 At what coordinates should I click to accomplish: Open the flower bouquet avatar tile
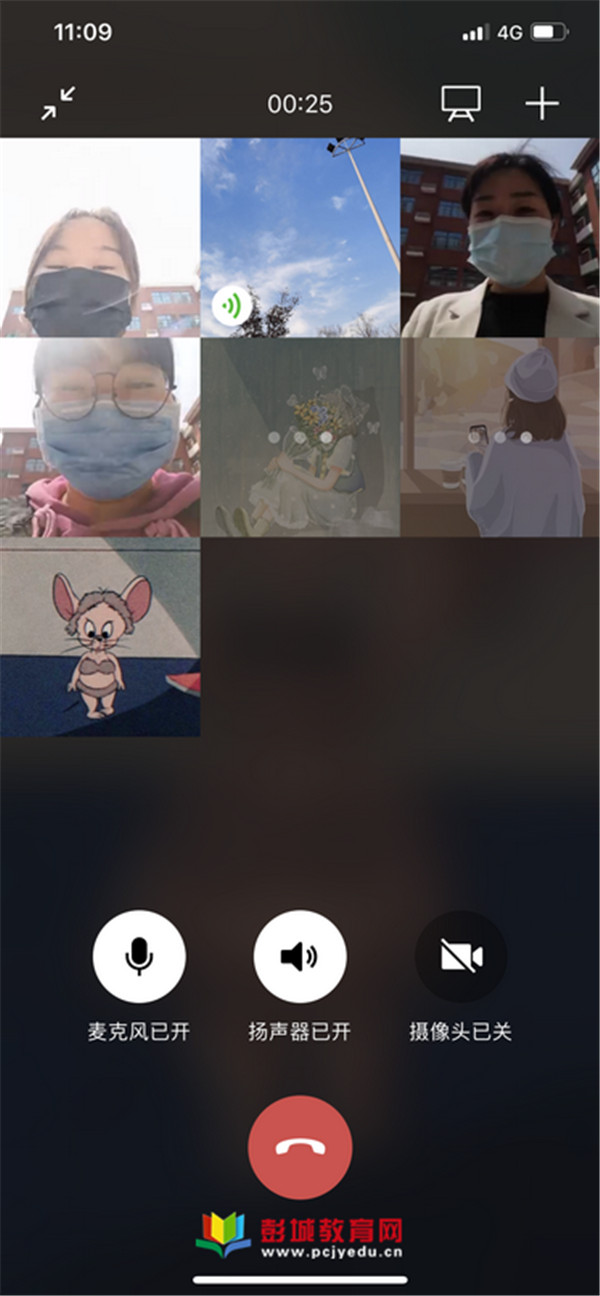300,437
